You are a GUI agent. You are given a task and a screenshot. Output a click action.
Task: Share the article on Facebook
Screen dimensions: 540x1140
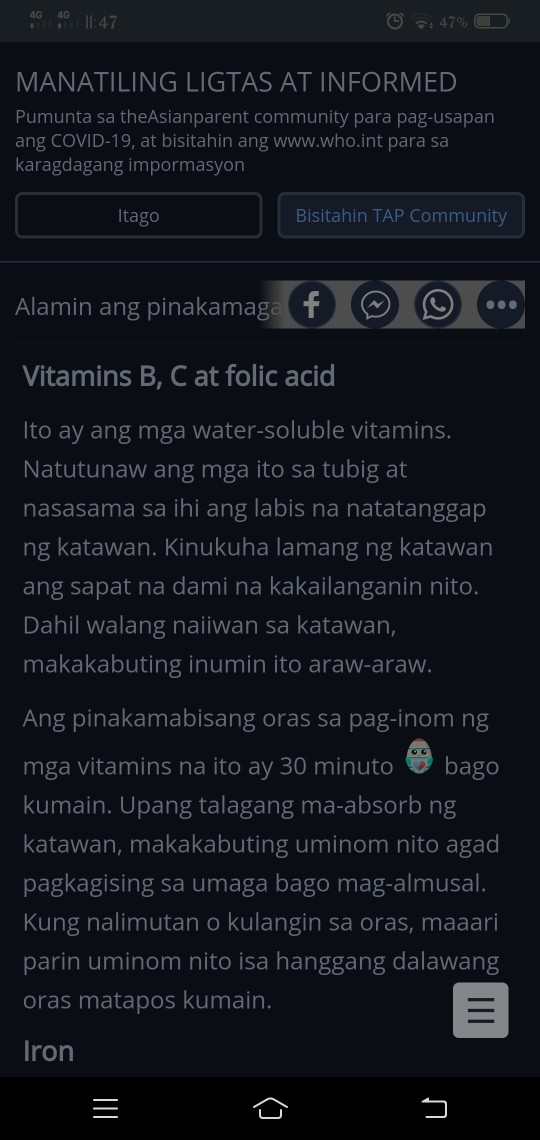click(312, 305)
